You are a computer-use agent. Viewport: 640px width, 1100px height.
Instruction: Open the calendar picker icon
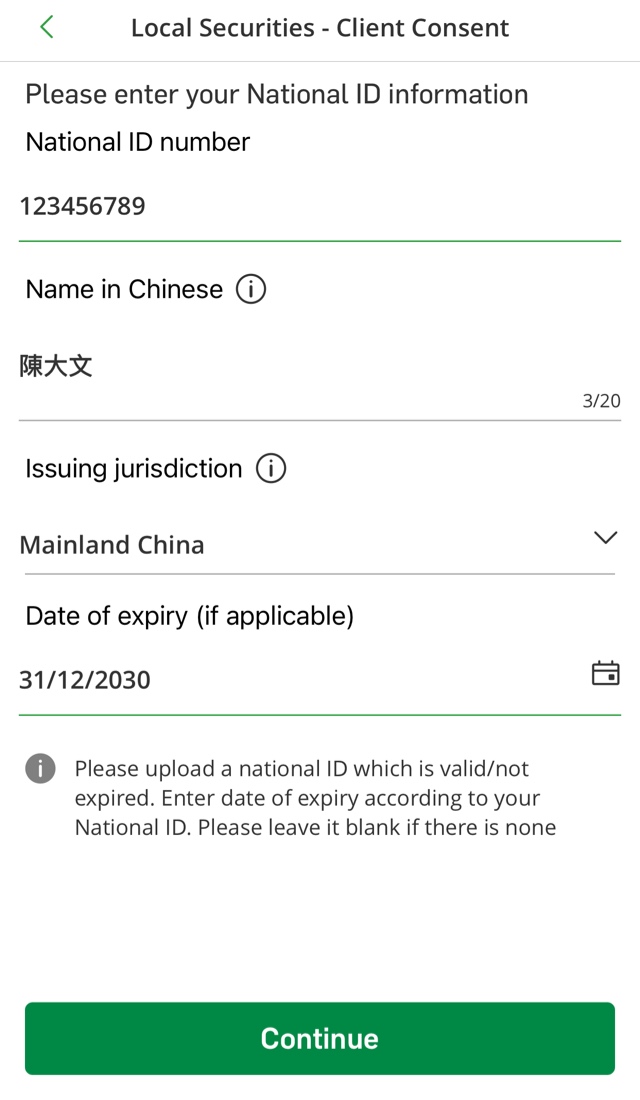[x=605, y=673]
